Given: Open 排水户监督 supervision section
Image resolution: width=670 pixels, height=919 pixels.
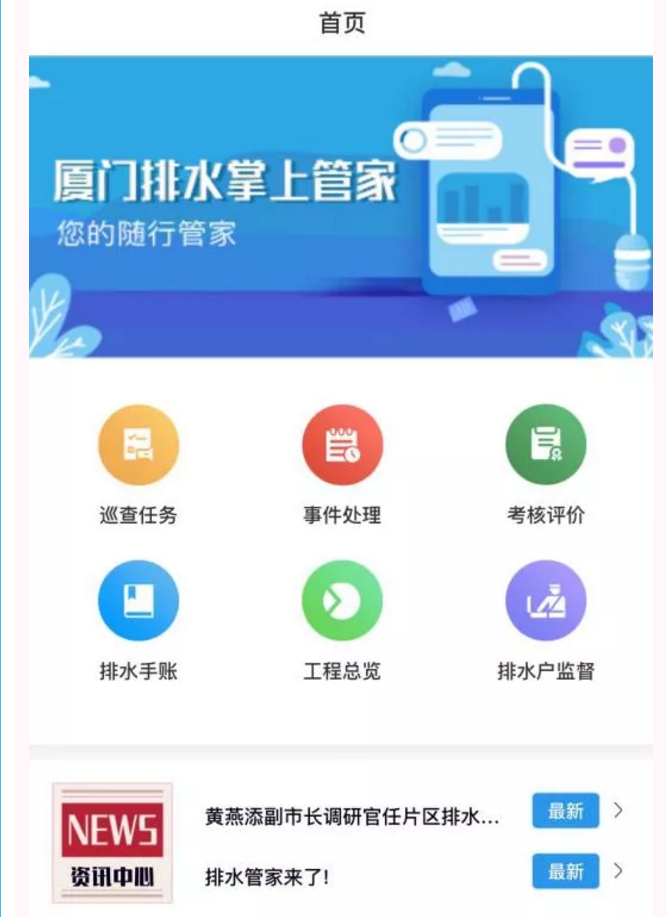Looking at the screenshot, I should [545, 600].
